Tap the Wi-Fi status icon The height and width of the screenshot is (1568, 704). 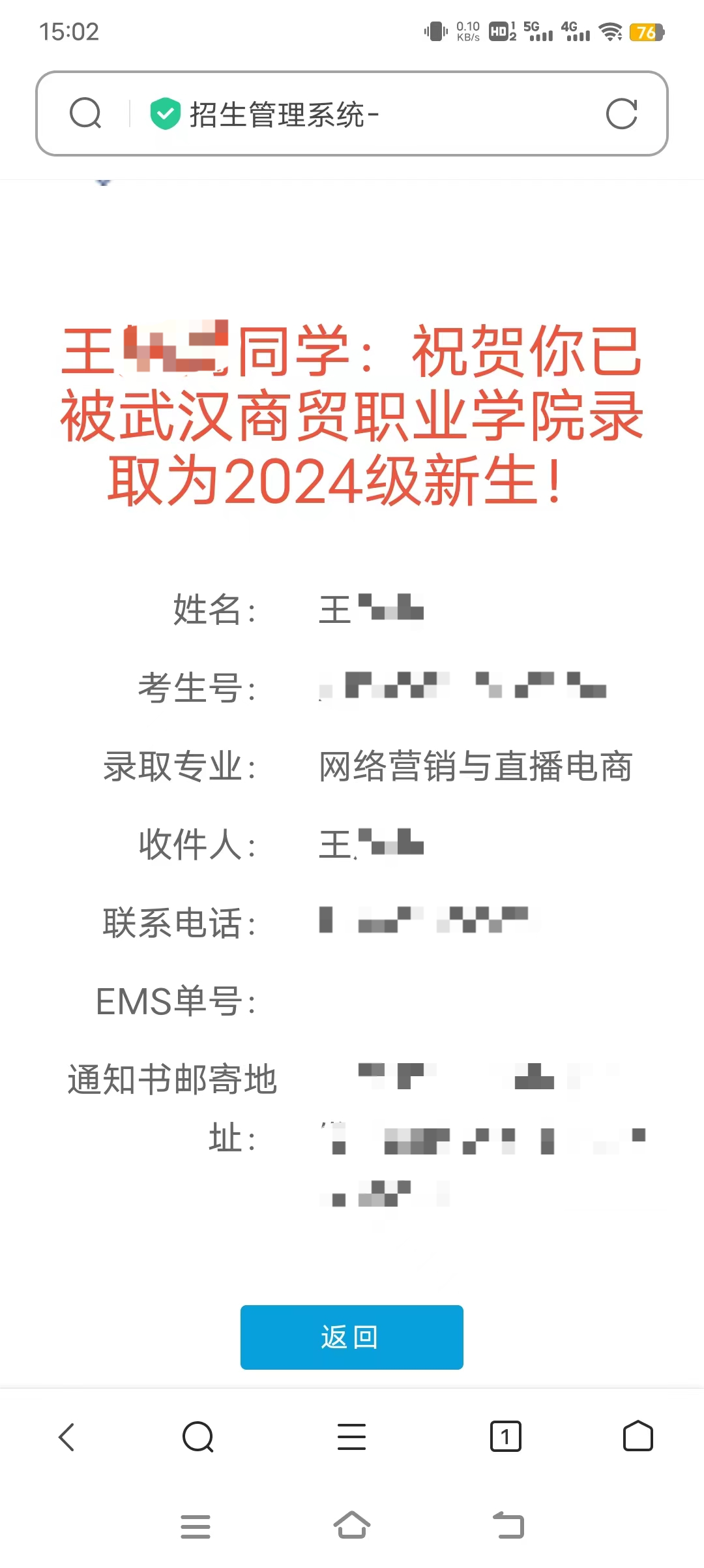pos(609,31)
